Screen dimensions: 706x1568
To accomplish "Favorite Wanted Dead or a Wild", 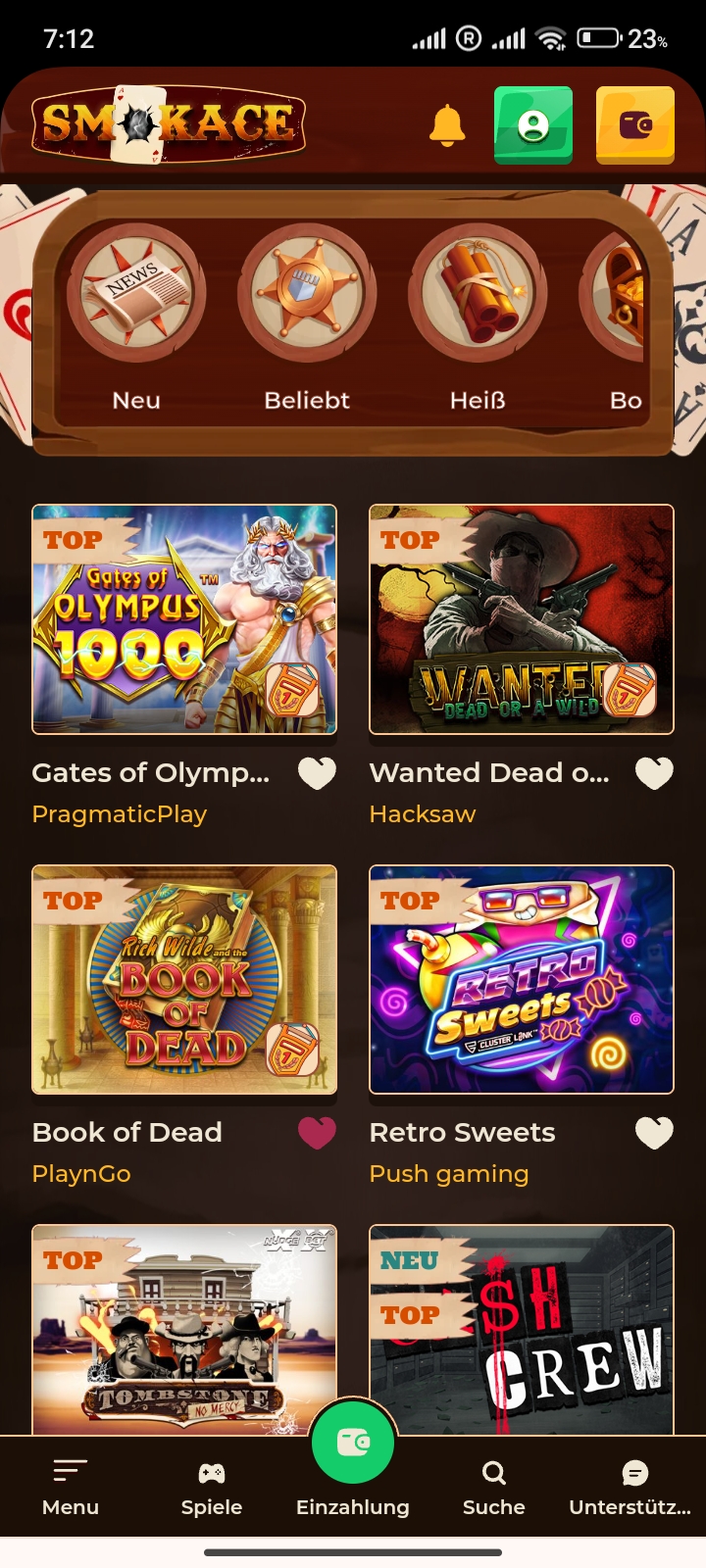I will (x=654, y=773).
